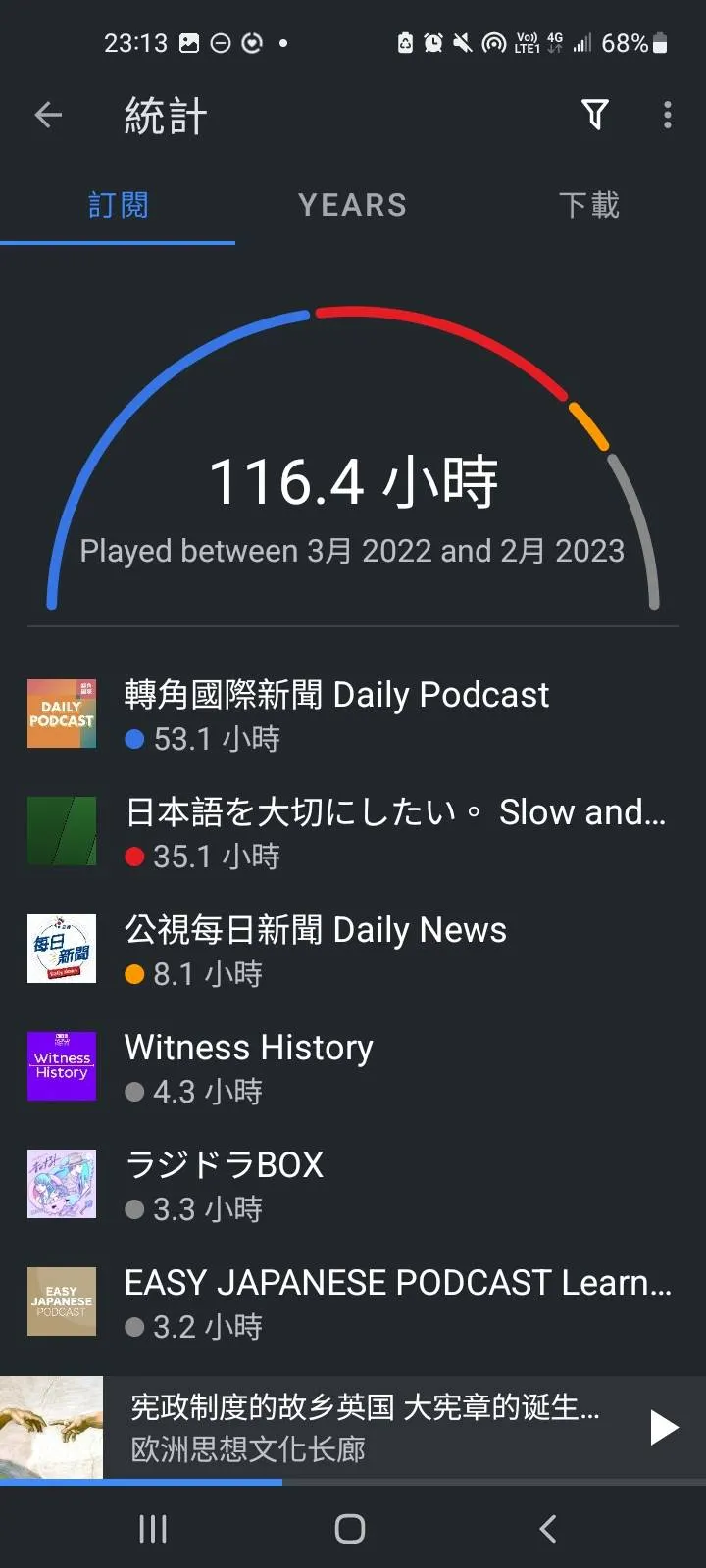Image resolution: width=706 pixels, height=1568 pixels.
Task: Tap the Witness History podcast artwork
Action: tap(61, 1066)
